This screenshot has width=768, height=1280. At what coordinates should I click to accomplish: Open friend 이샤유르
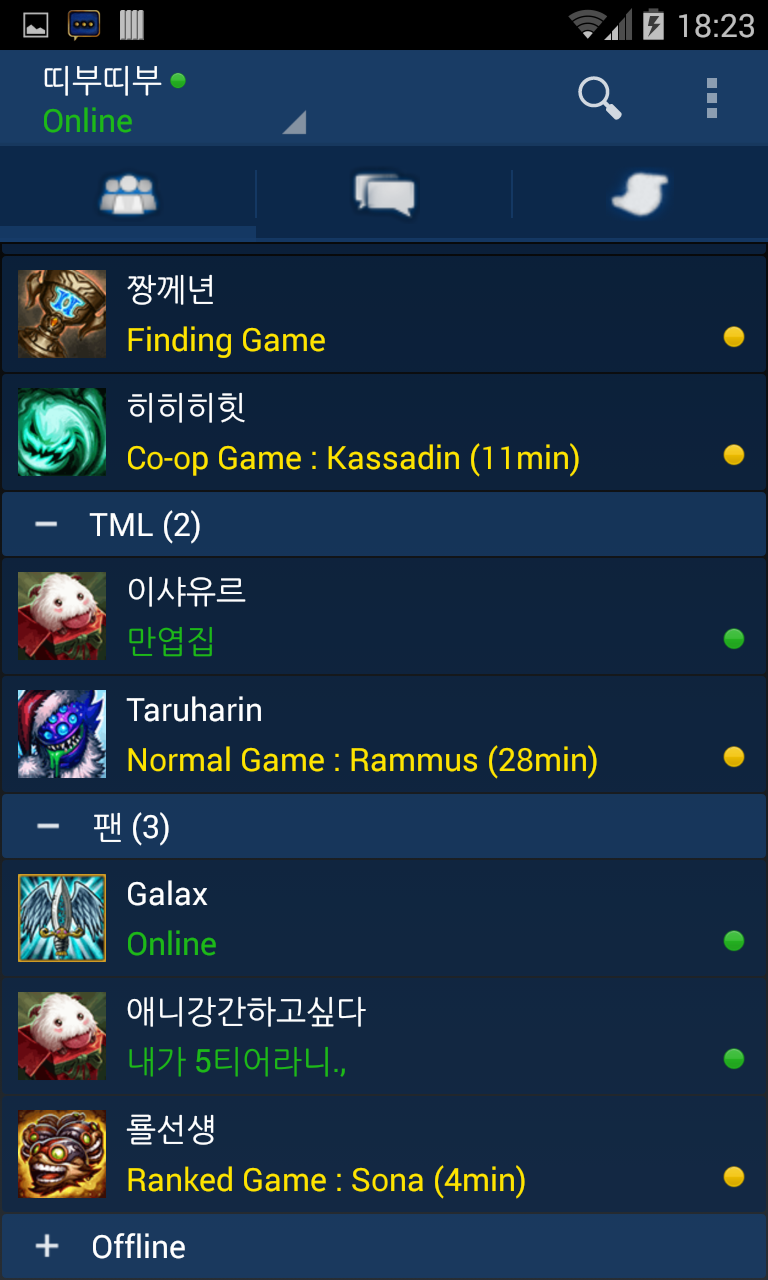click(x=384, y=617)
